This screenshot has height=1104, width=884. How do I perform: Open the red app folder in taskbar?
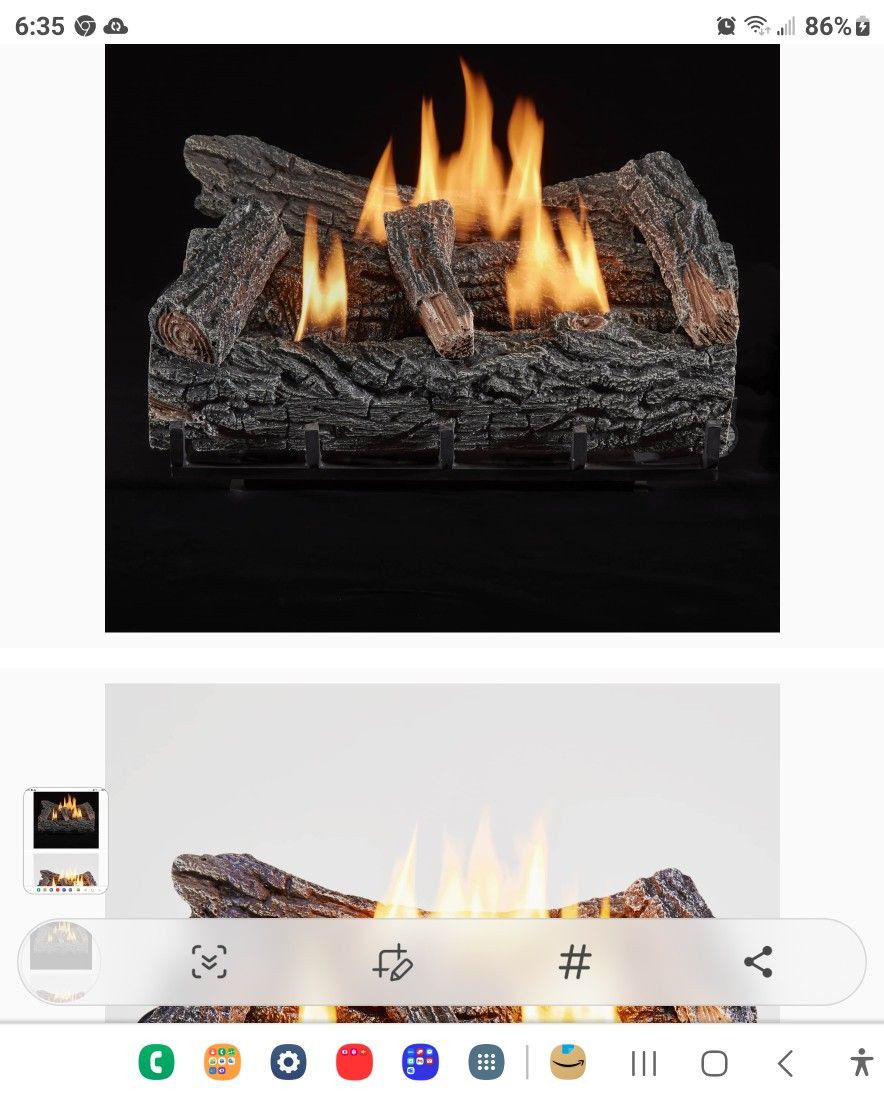click(354, 1062)
